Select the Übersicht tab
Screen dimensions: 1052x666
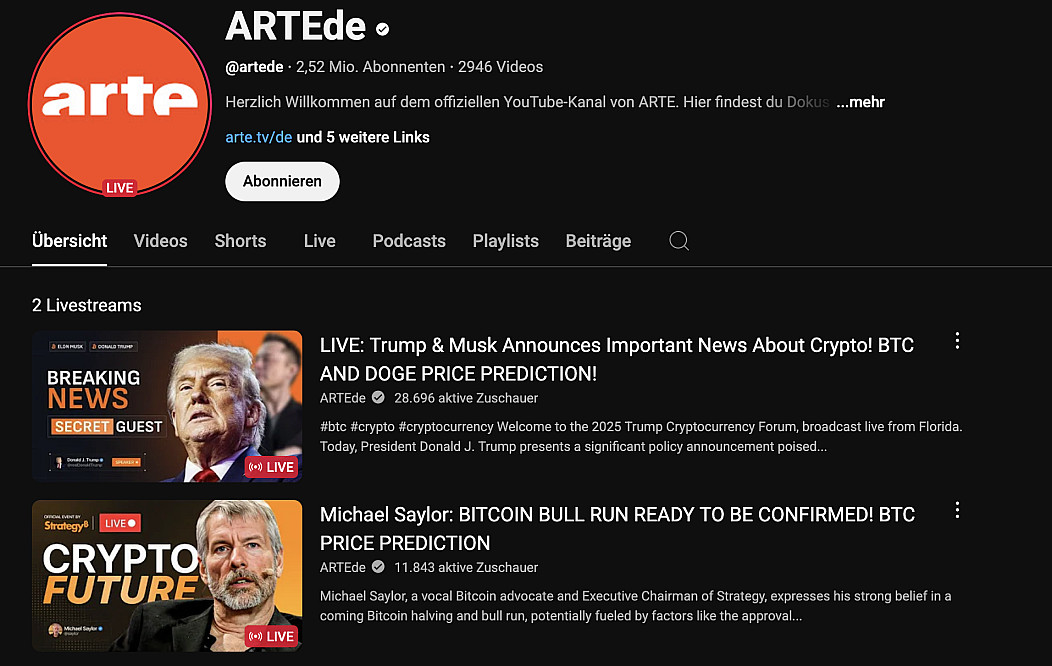coord(70,241)
